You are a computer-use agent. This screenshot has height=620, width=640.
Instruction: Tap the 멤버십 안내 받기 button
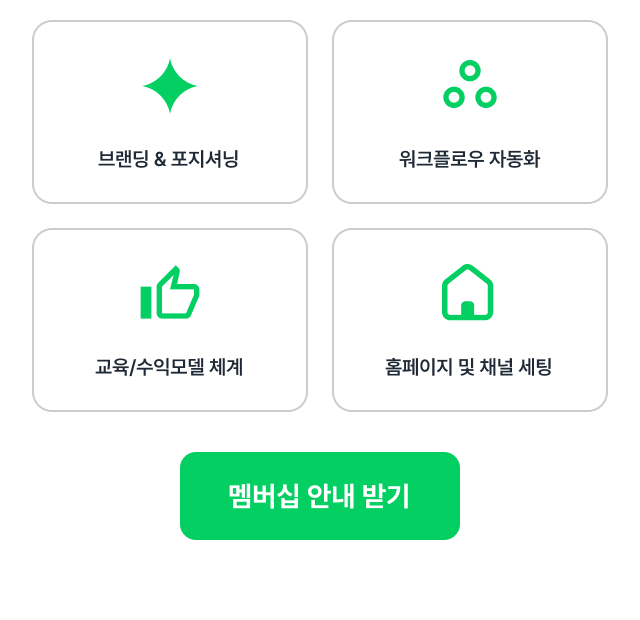pyautogui.click(x=320, y=496)
